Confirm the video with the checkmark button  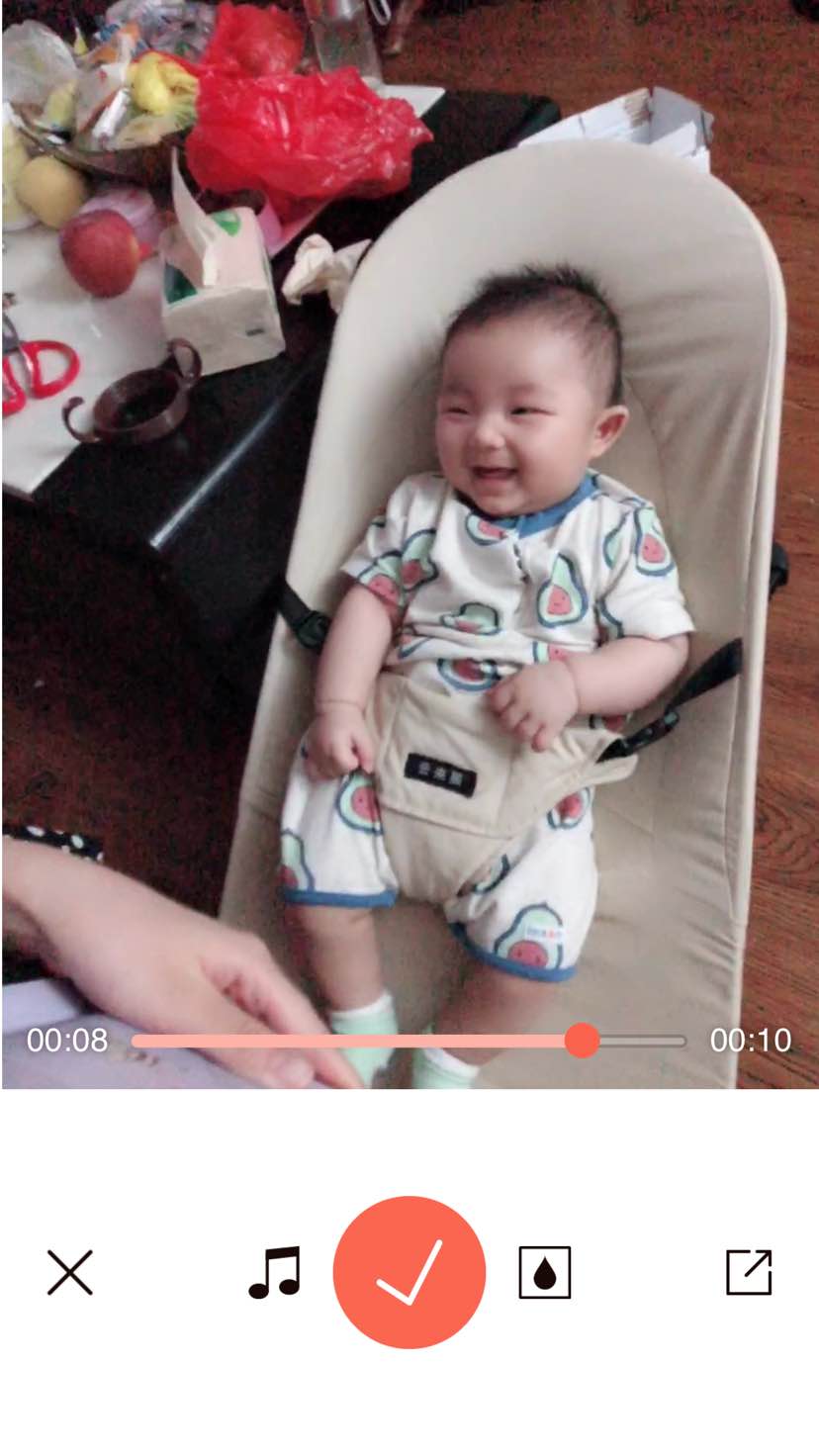click(x=409, y=1272)
